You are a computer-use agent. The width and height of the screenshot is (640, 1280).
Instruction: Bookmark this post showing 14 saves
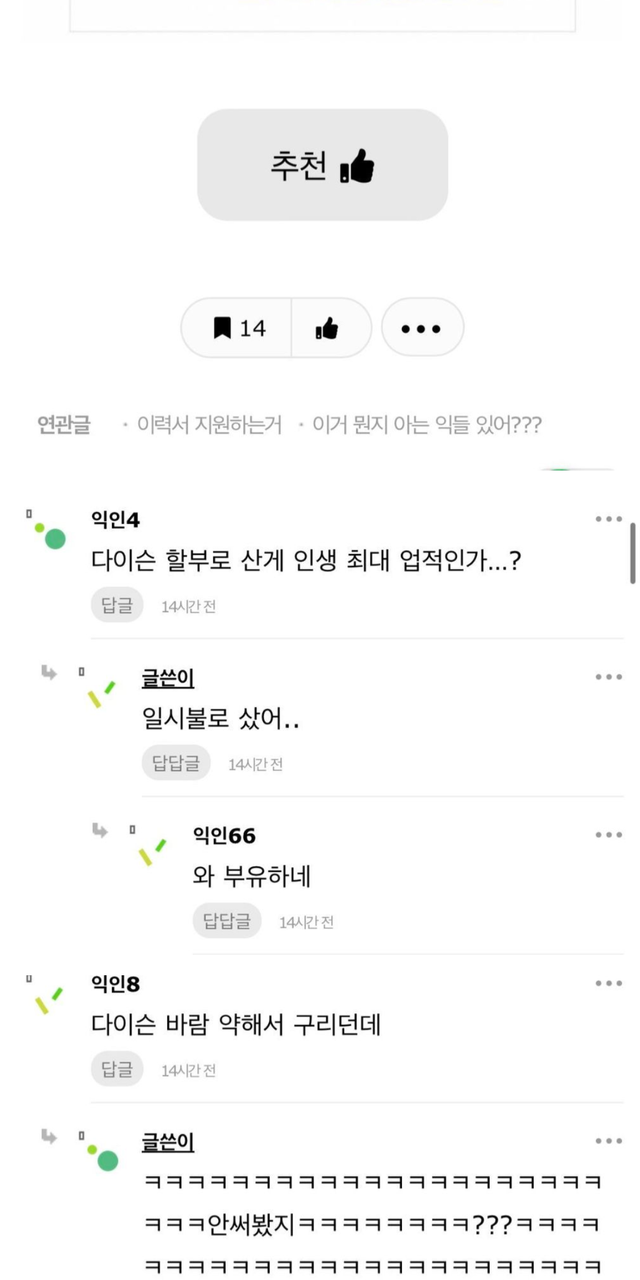pos(237,327)
